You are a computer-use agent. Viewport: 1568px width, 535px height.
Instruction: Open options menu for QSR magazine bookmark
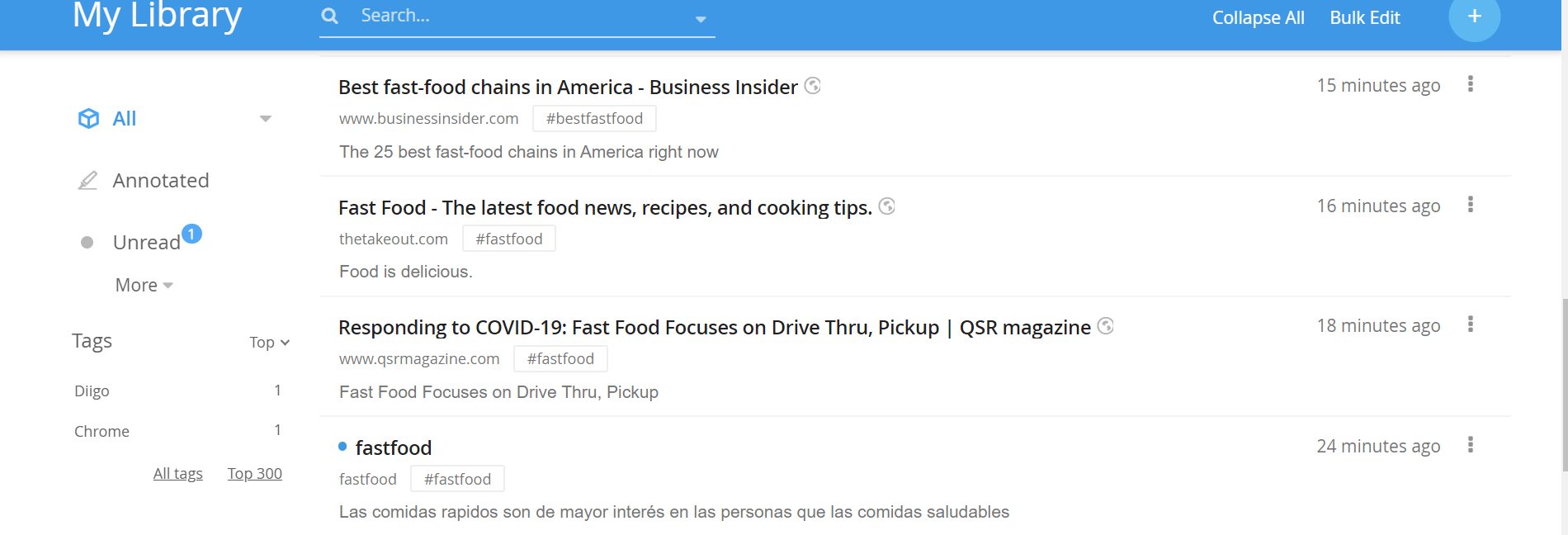1470,324
